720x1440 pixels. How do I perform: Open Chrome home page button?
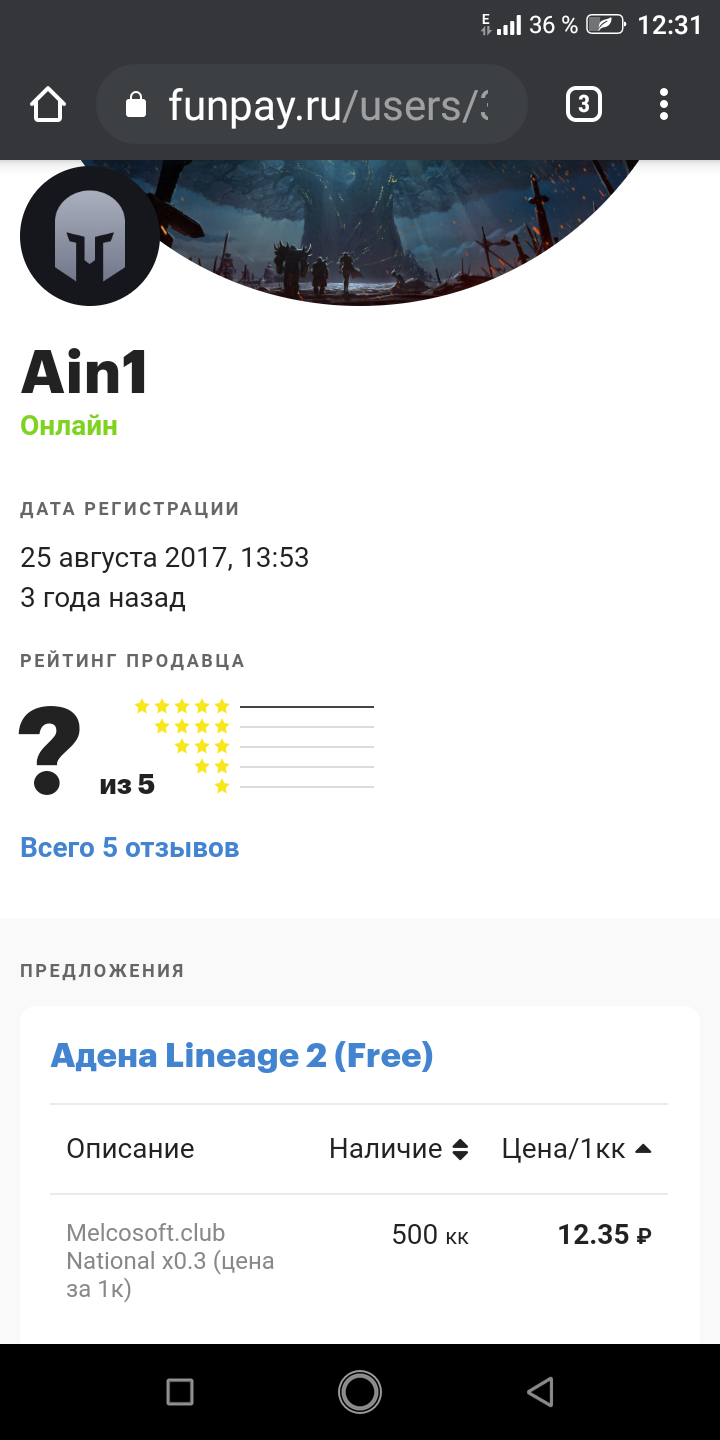[x=48, y=105]
